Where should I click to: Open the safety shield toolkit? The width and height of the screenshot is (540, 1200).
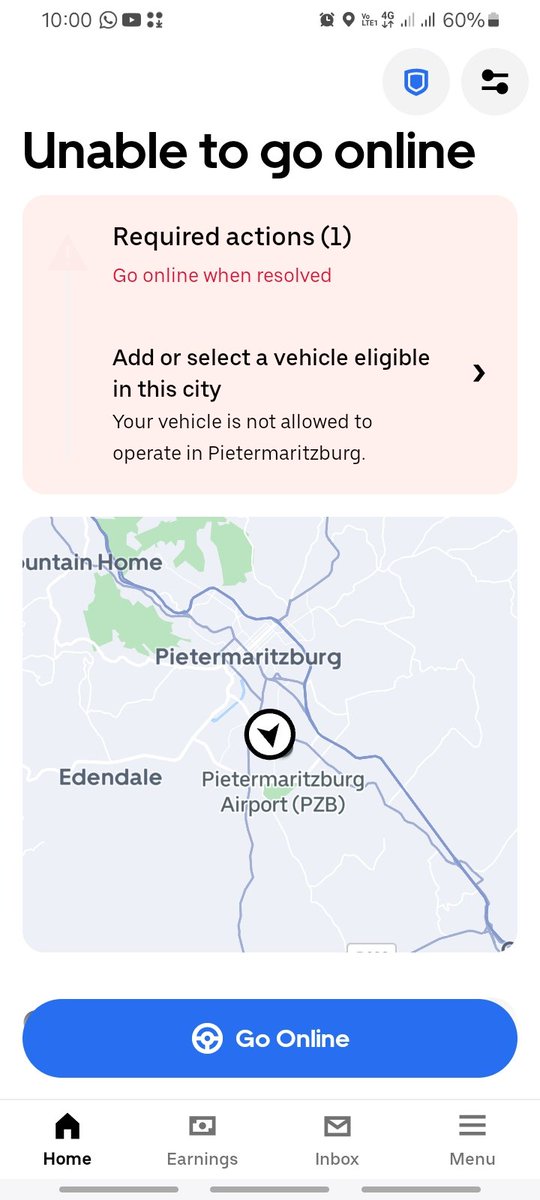(416, 82)
